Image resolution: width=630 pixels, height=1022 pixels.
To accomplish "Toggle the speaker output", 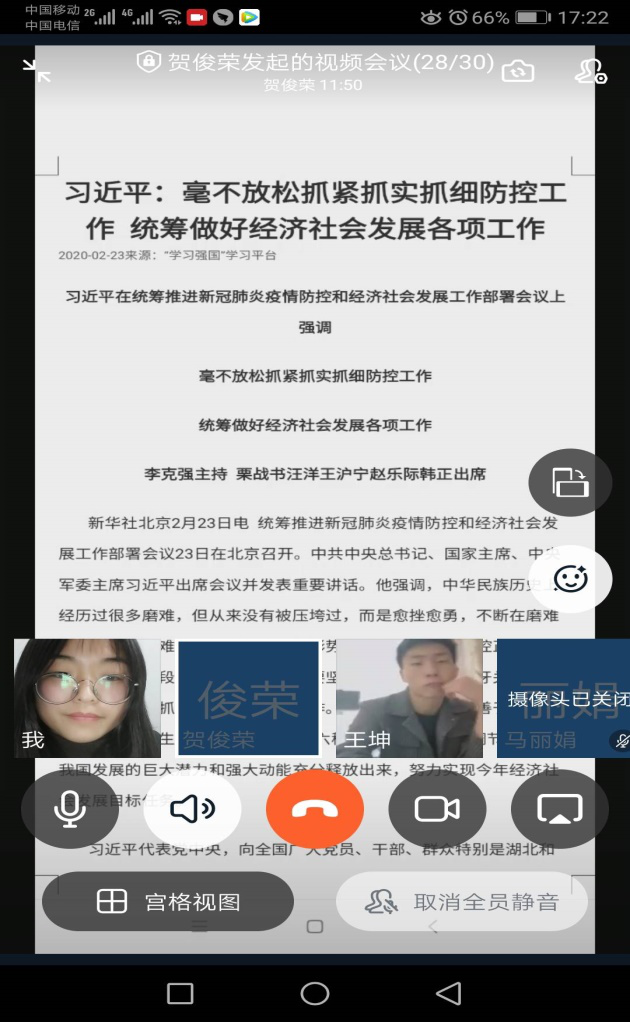I will [x=192, y=809].
